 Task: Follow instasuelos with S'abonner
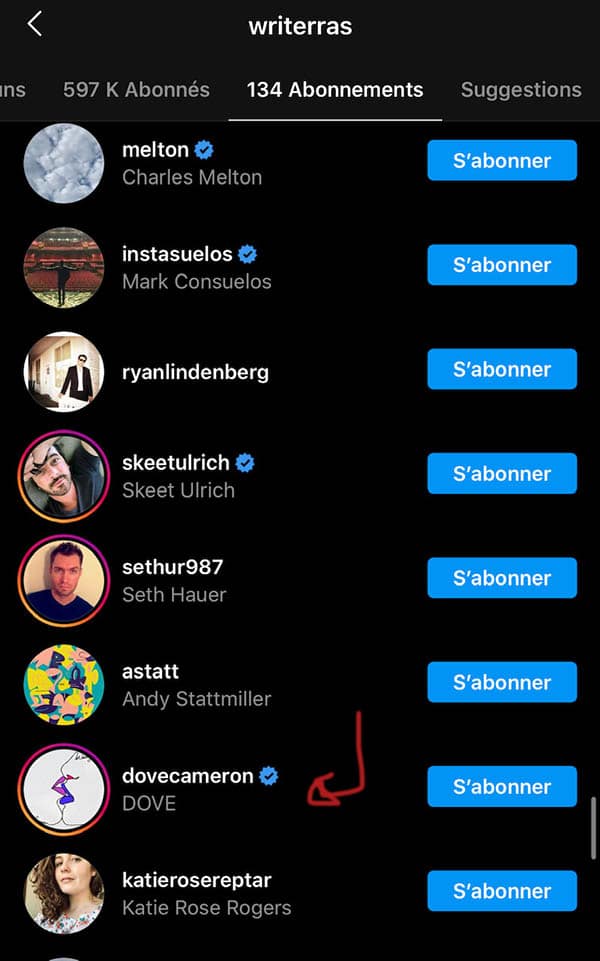502,265
